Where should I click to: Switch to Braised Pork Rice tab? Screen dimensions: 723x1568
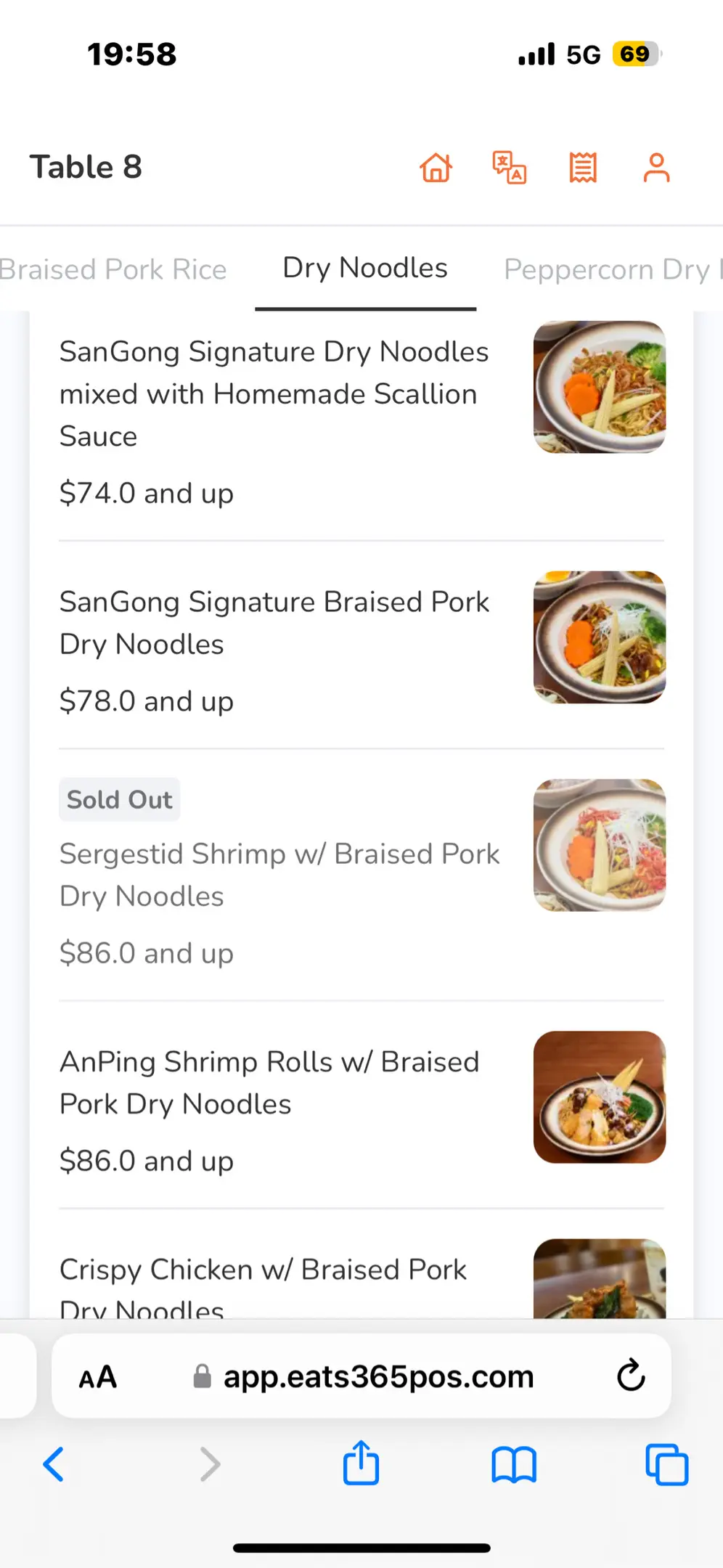(113, 269)
